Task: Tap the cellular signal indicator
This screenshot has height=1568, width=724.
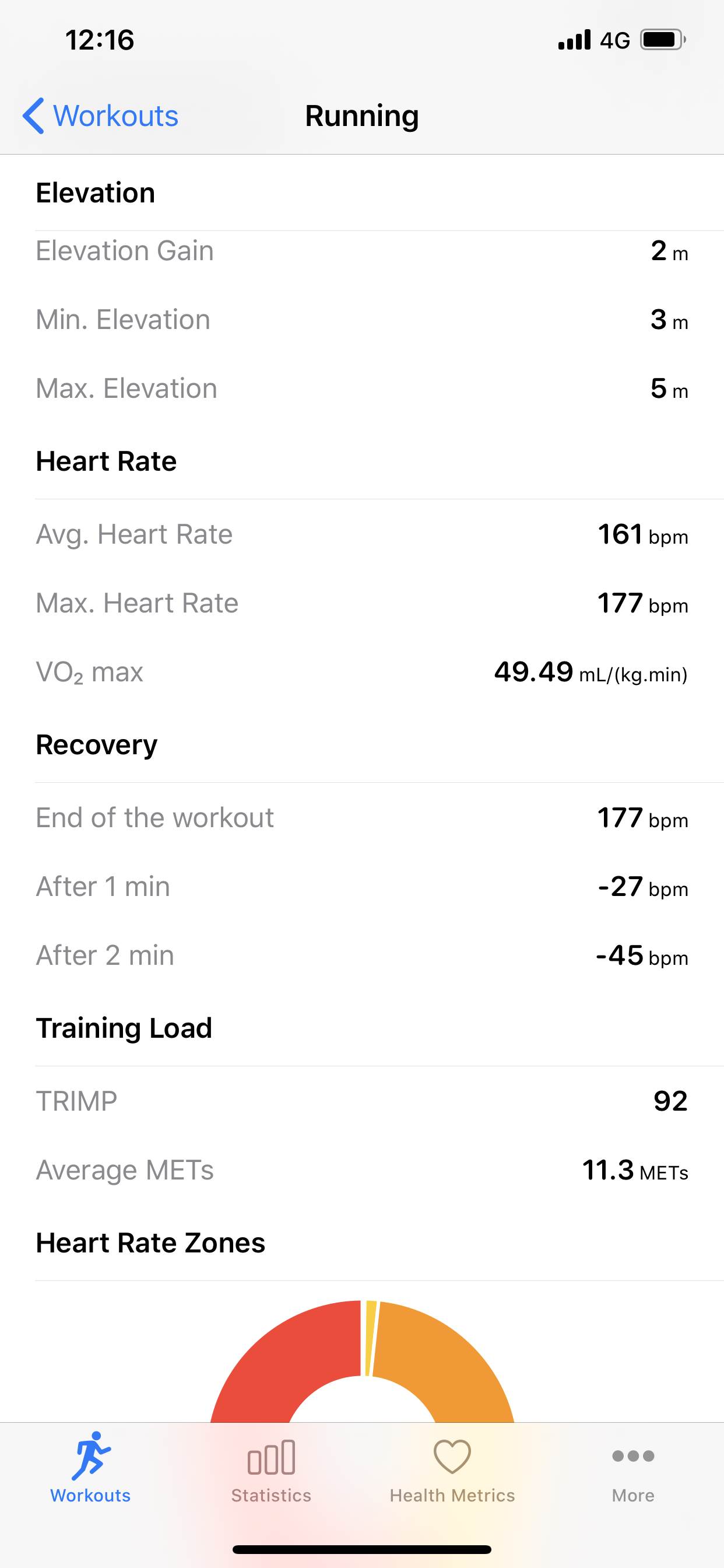Action: point(574,39)
